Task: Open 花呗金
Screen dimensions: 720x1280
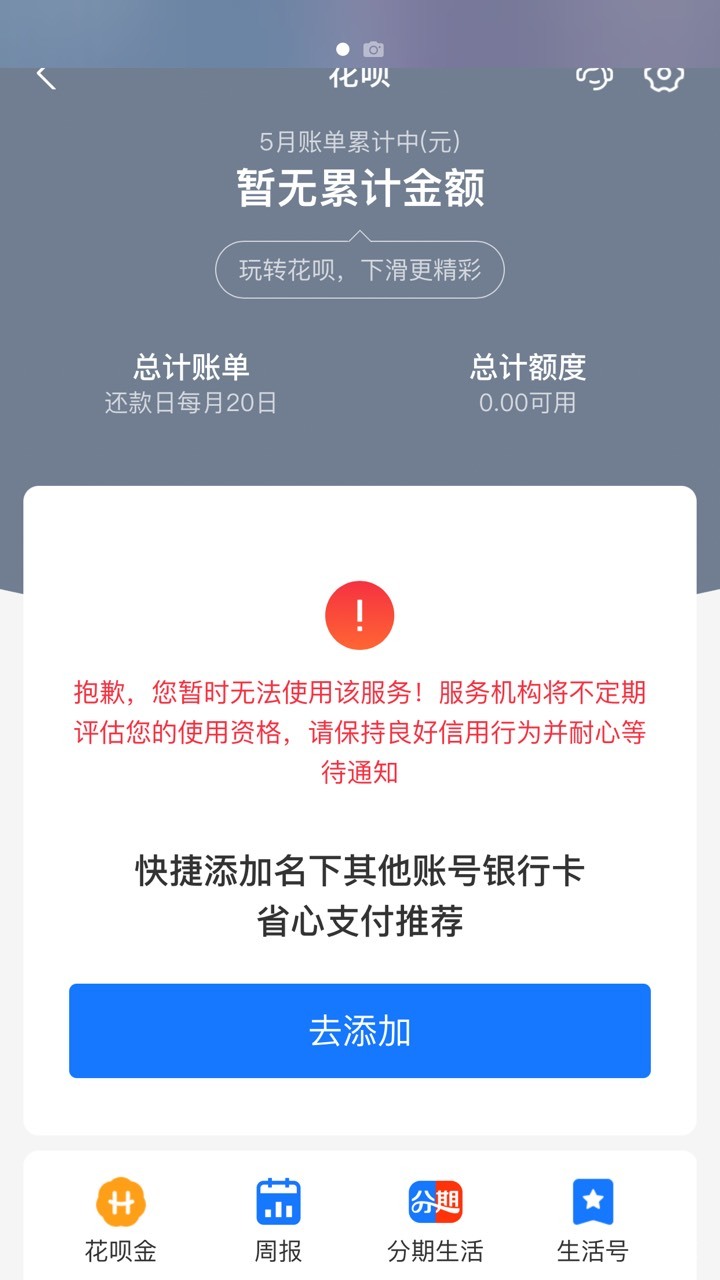Action: (x=121, y=1221)
